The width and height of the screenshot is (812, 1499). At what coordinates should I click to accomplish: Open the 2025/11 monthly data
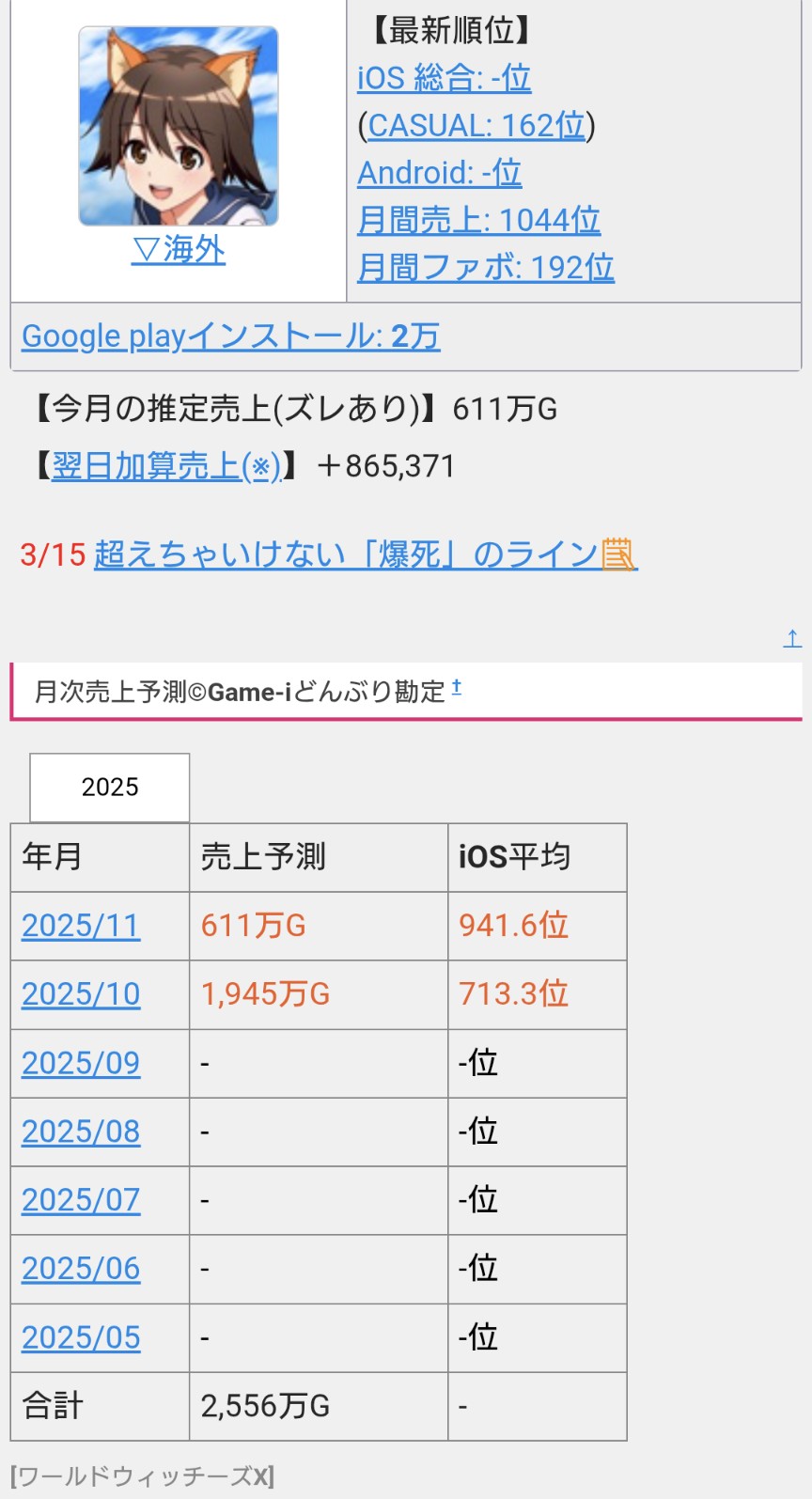[x=81, y=926]
